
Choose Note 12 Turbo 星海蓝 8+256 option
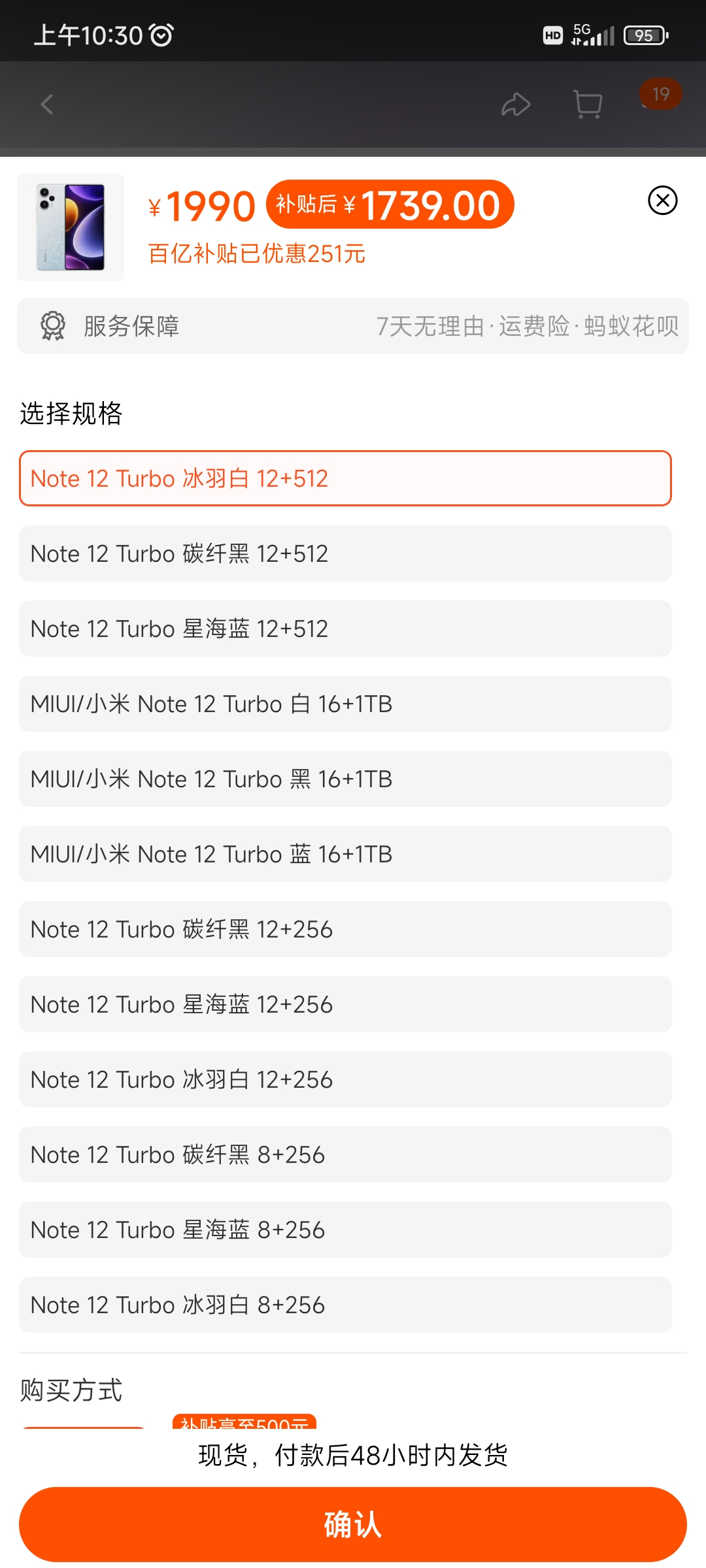(345, 1230)
